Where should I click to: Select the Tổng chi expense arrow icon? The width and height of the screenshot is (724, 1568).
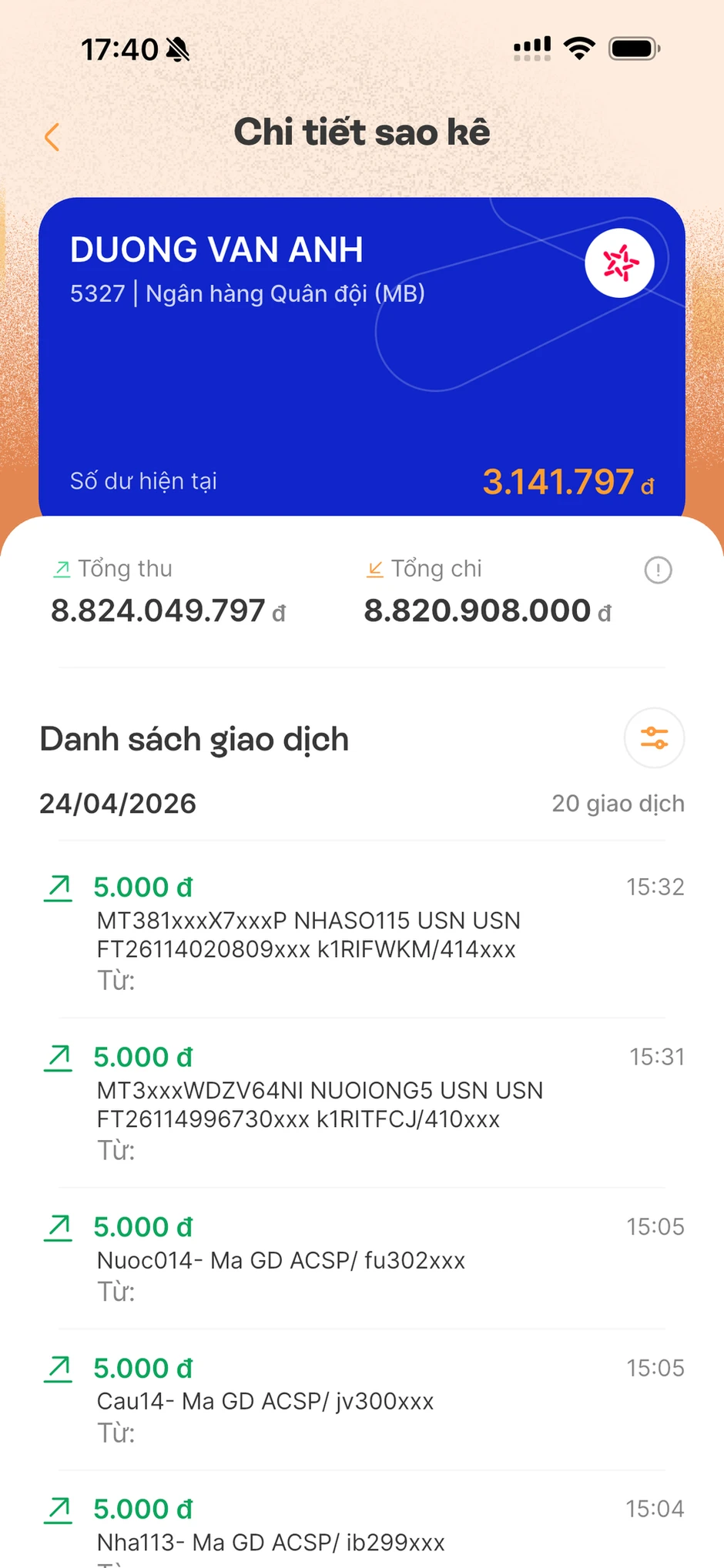[374, 567]
